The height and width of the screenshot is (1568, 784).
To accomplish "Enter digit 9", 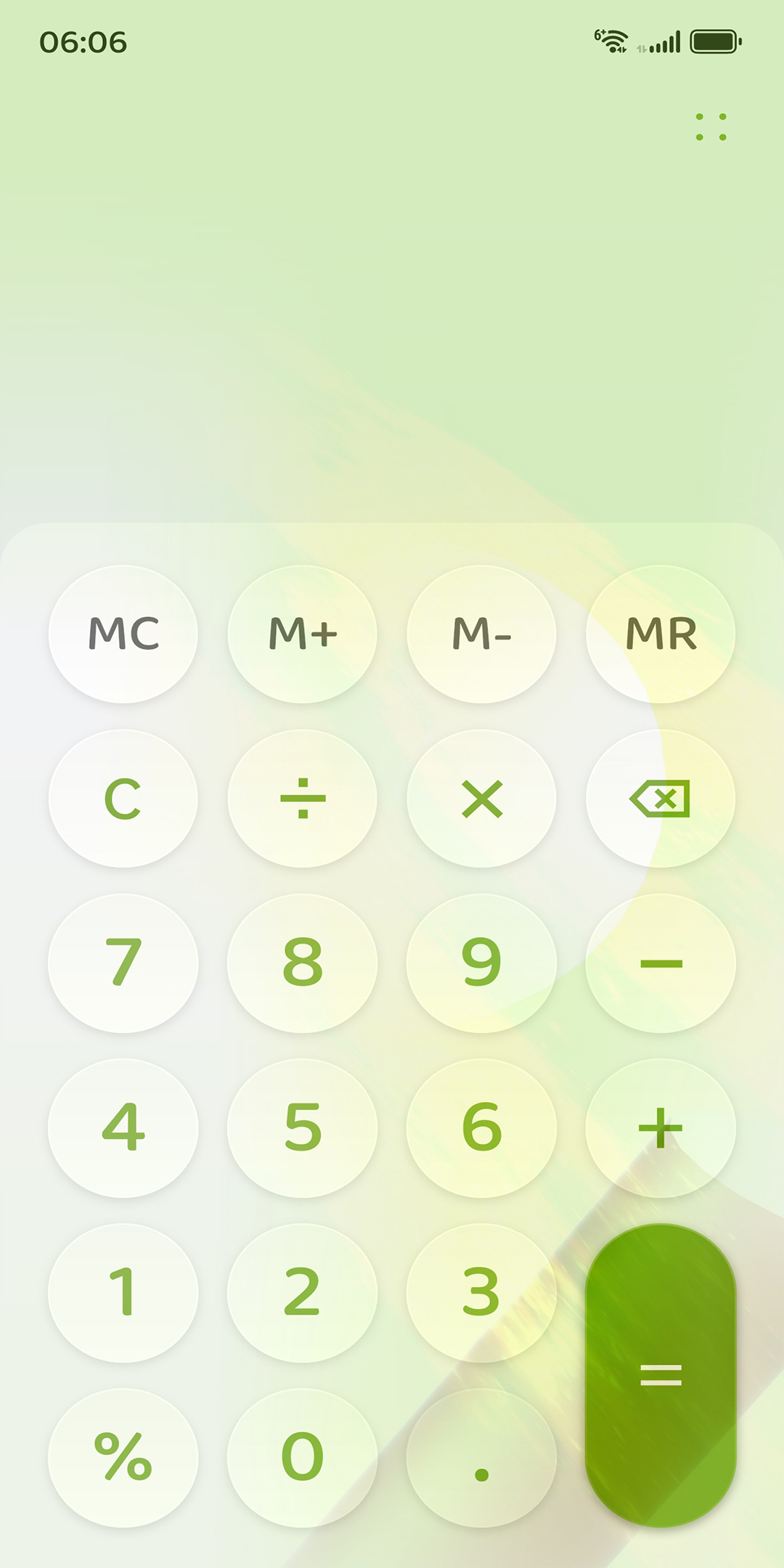I will click(481, 963).
